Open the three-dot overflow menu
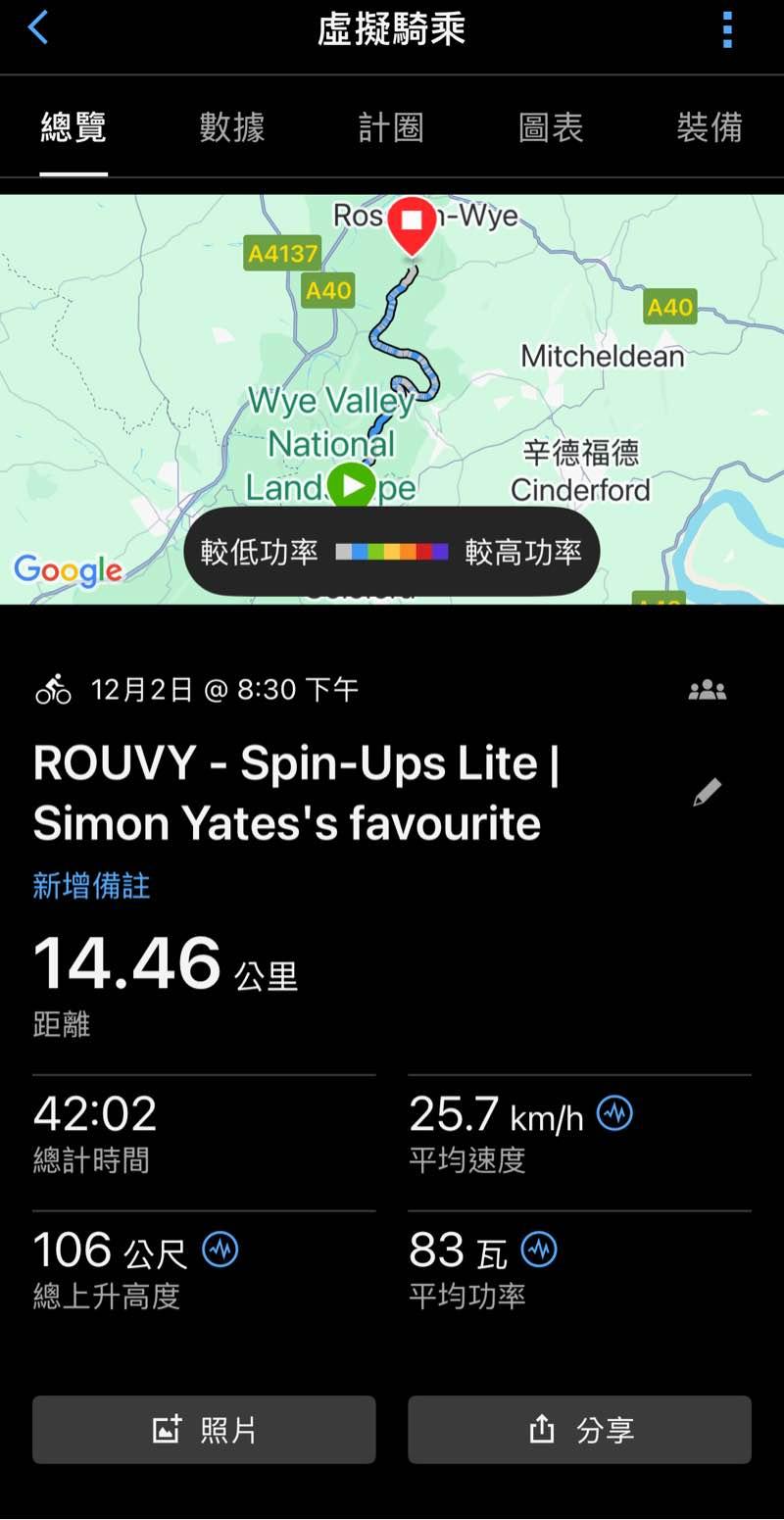Image resolution: width=784 pixels, height=1520 pixels. pyautogui.click(x=727, y=30)
